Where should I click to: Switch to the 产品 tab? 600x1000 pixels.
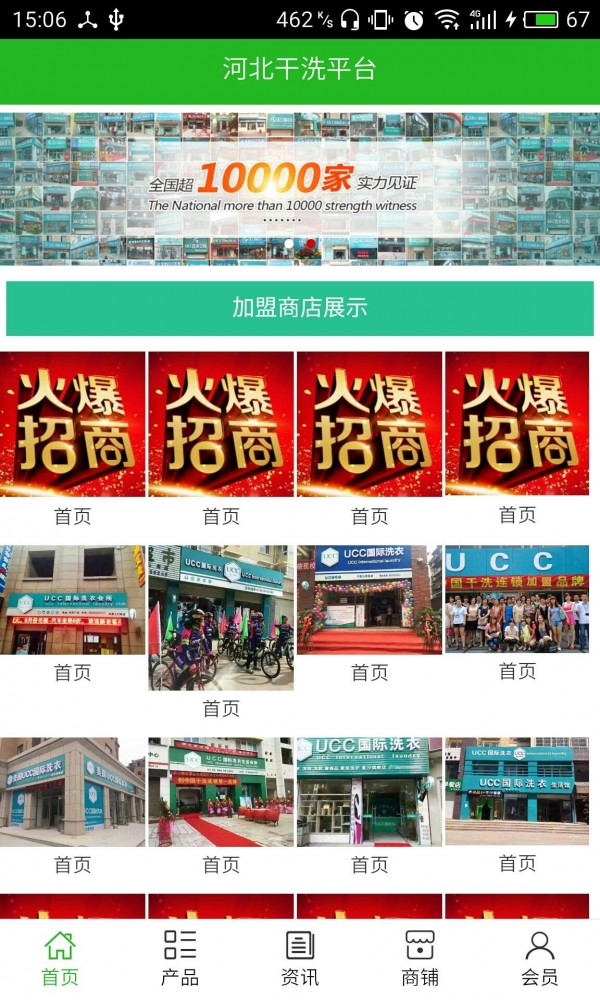[x=180, y=957]
